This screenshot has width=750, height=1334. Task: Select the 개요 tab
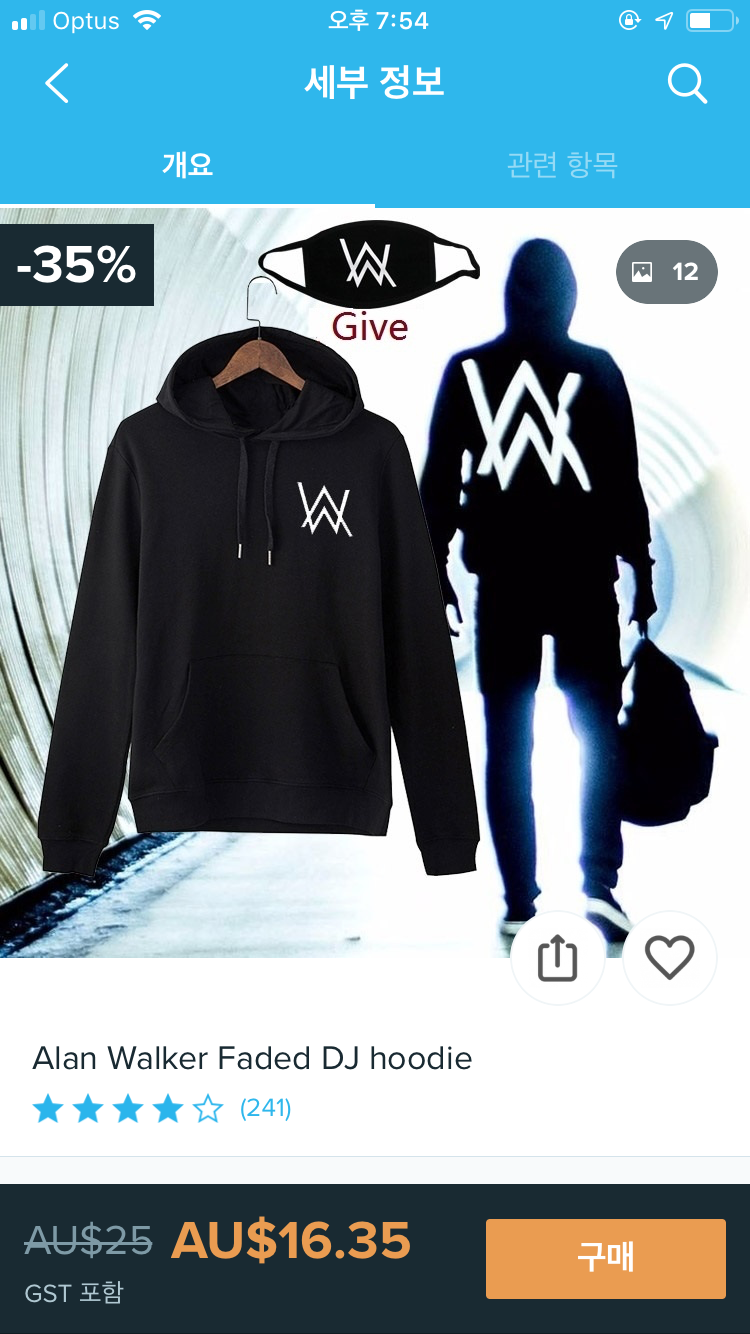pos(187,164)
